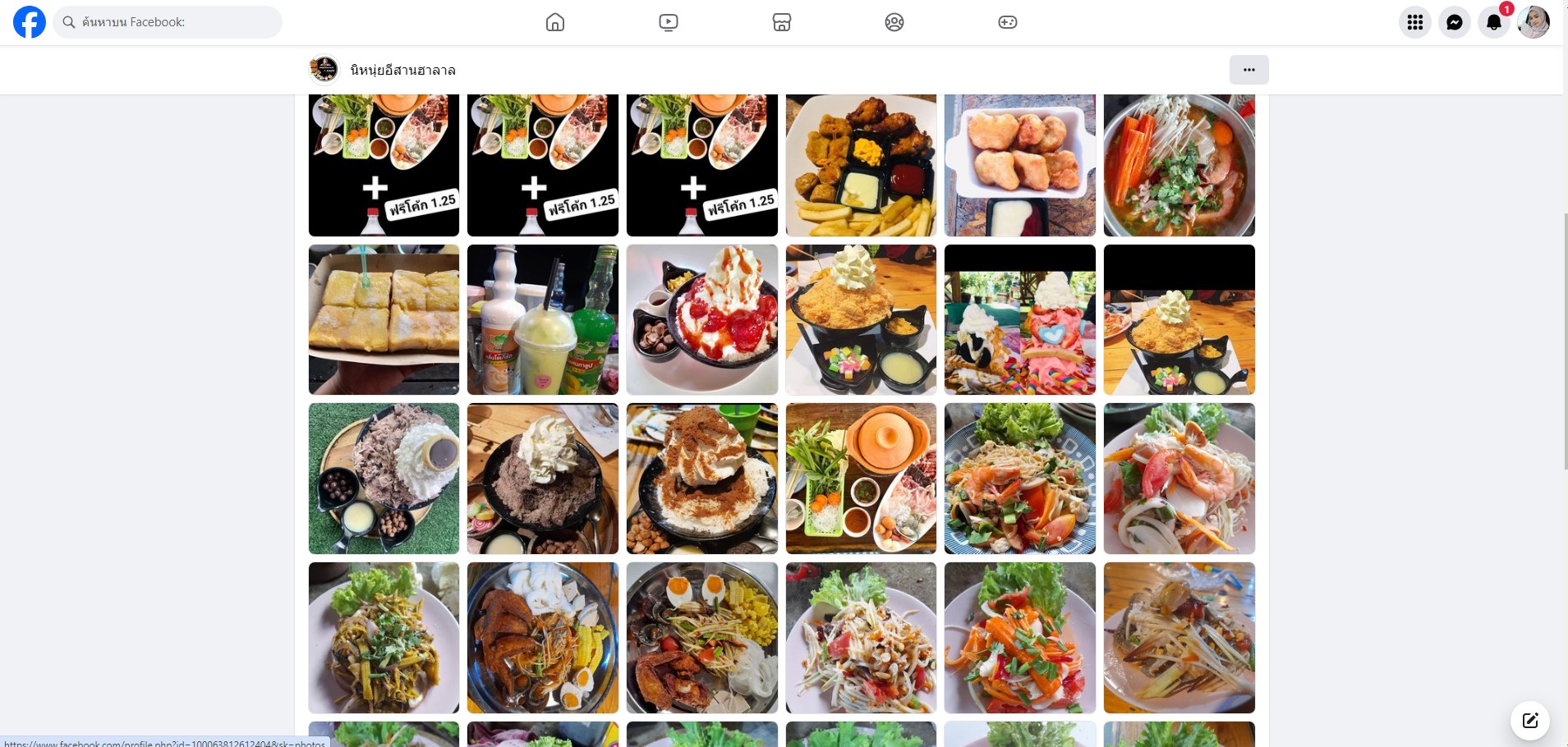Click the Facebook logo
This screenshot has width=1568, height=747.
click(x=30, y=22)
